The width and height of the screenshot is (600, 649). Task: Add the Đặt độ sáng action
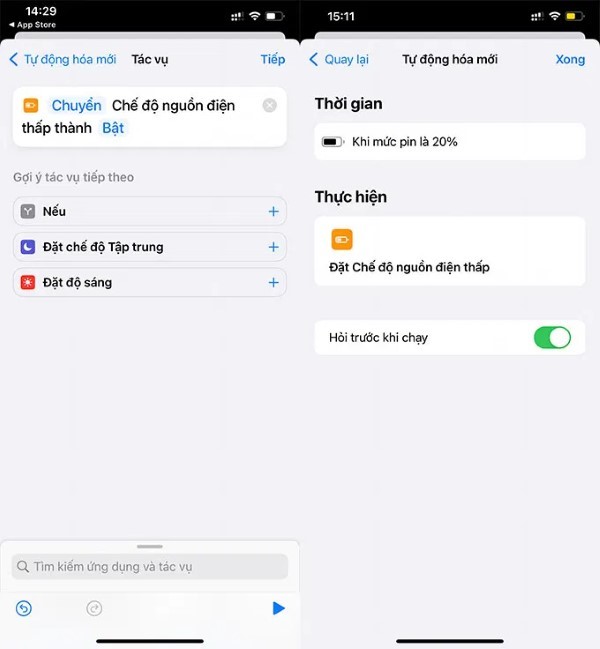point(273,283)
